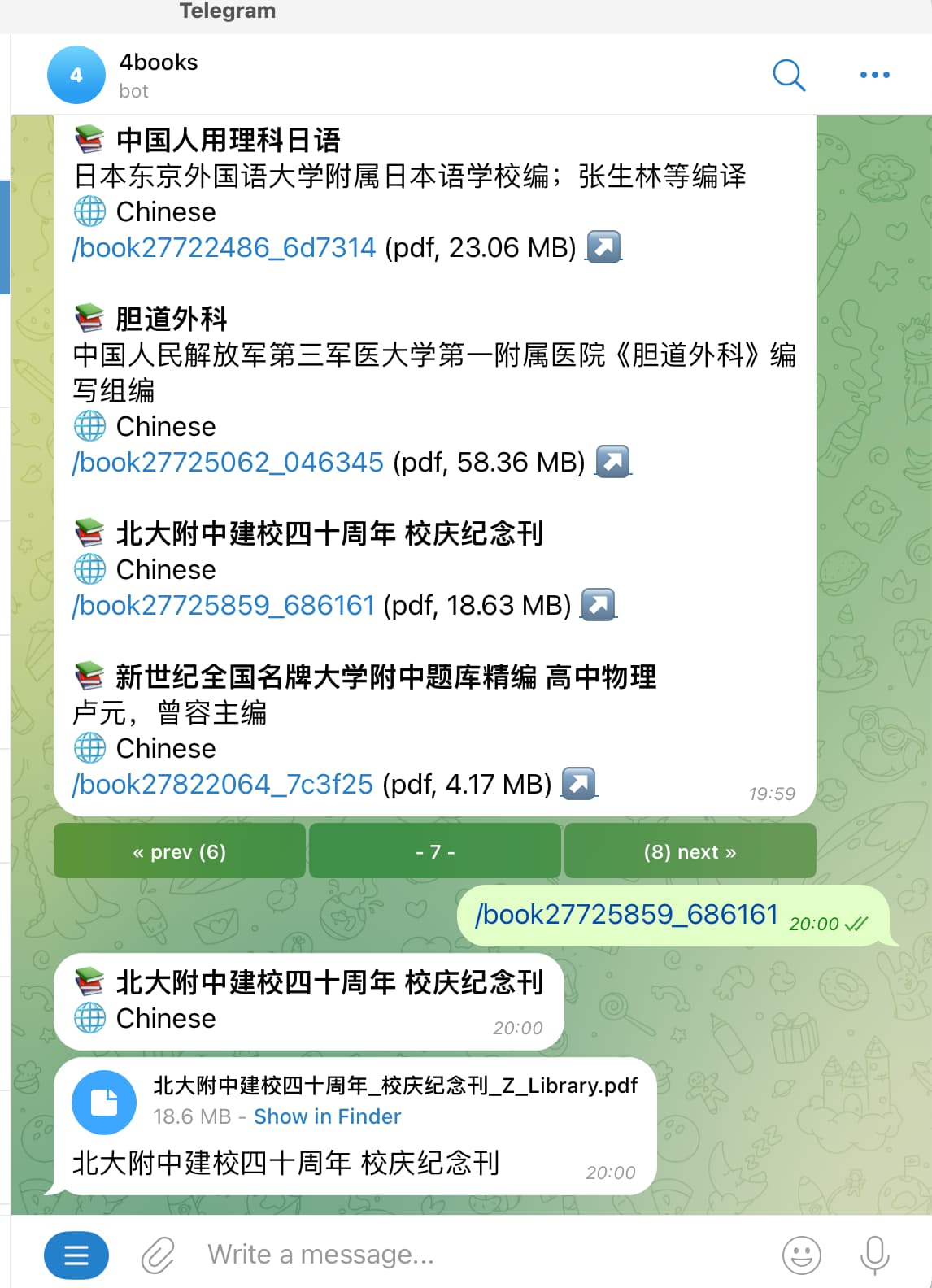The height and width of the screenshot is (1288, 932).
Task: Go to prev (6) page
Action: coord(180,851)
